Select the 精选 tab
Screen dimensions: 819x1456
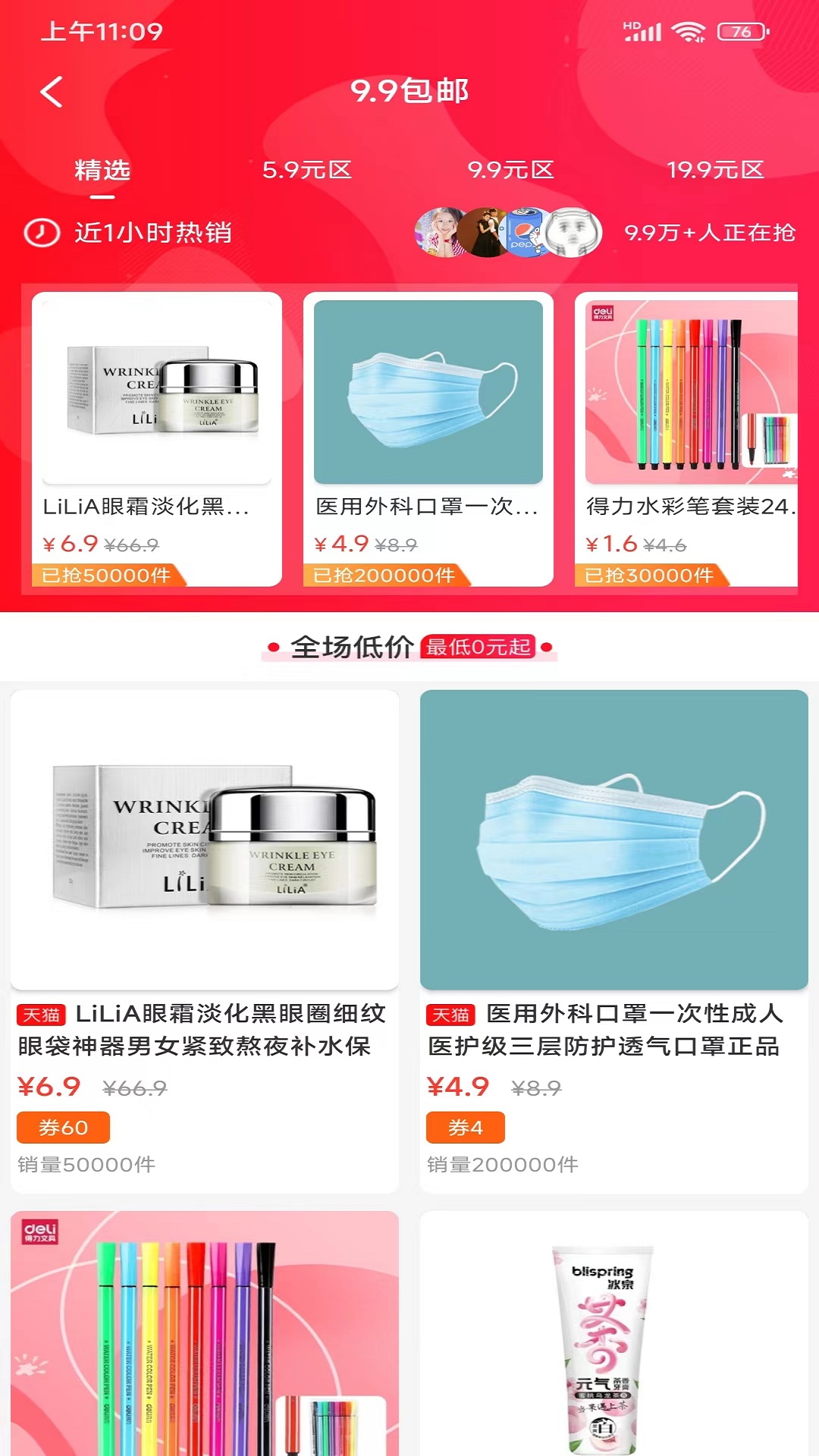[x=102, y=171]
